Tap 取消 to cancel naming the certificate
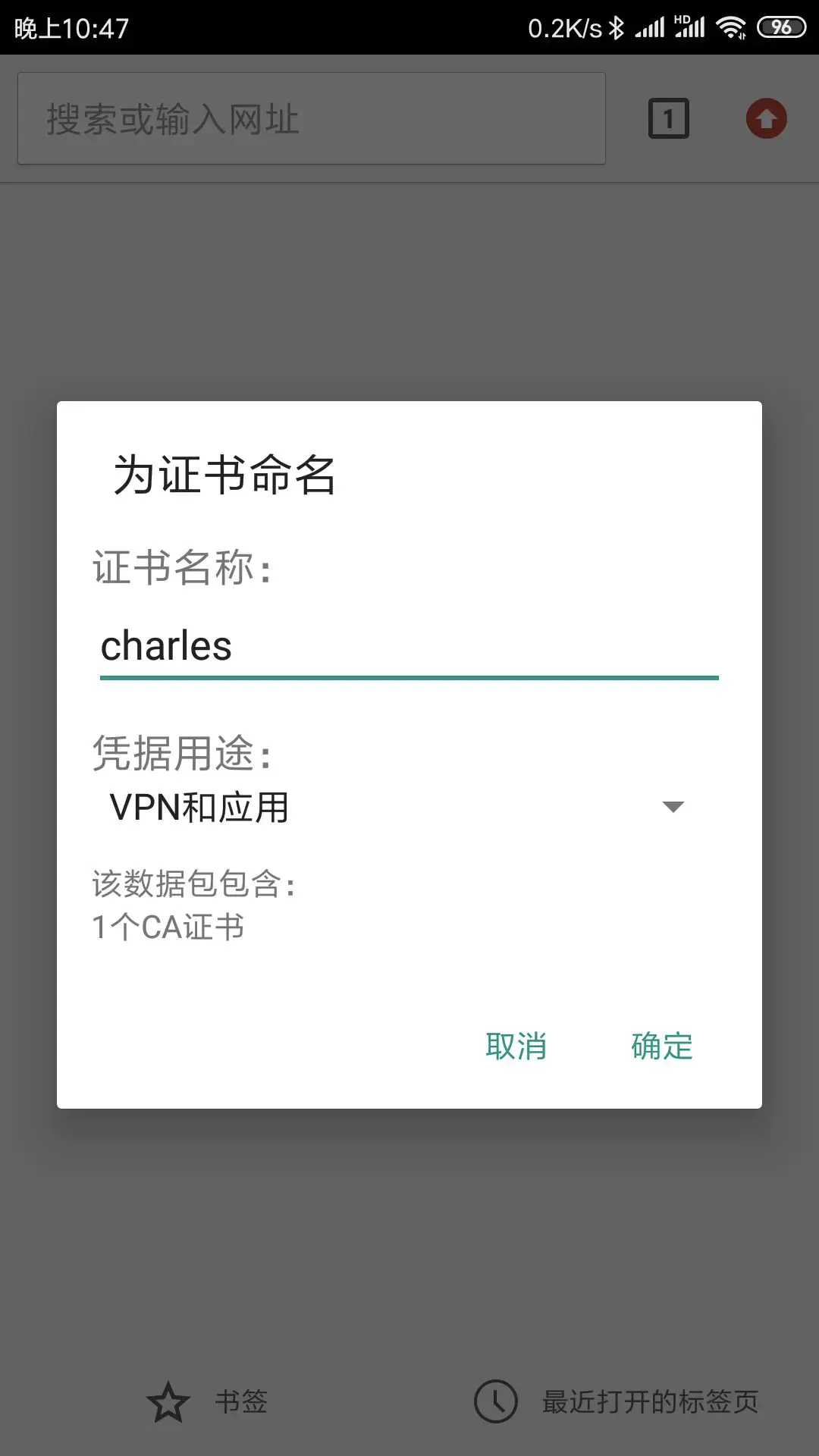Viewport: 819px width, 1456px height. (516, 1046)
